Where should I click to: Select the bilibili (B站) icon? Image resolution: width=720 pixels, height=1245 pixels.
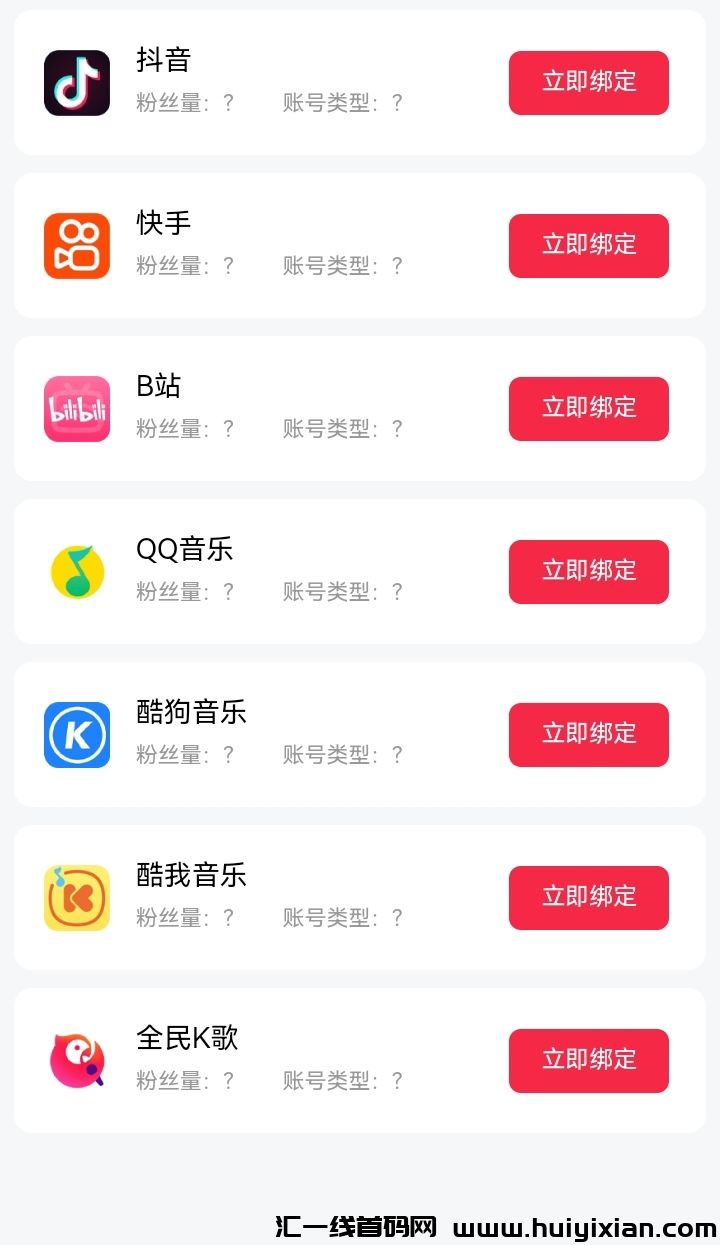pyautogui.click(x=77, y=408)
